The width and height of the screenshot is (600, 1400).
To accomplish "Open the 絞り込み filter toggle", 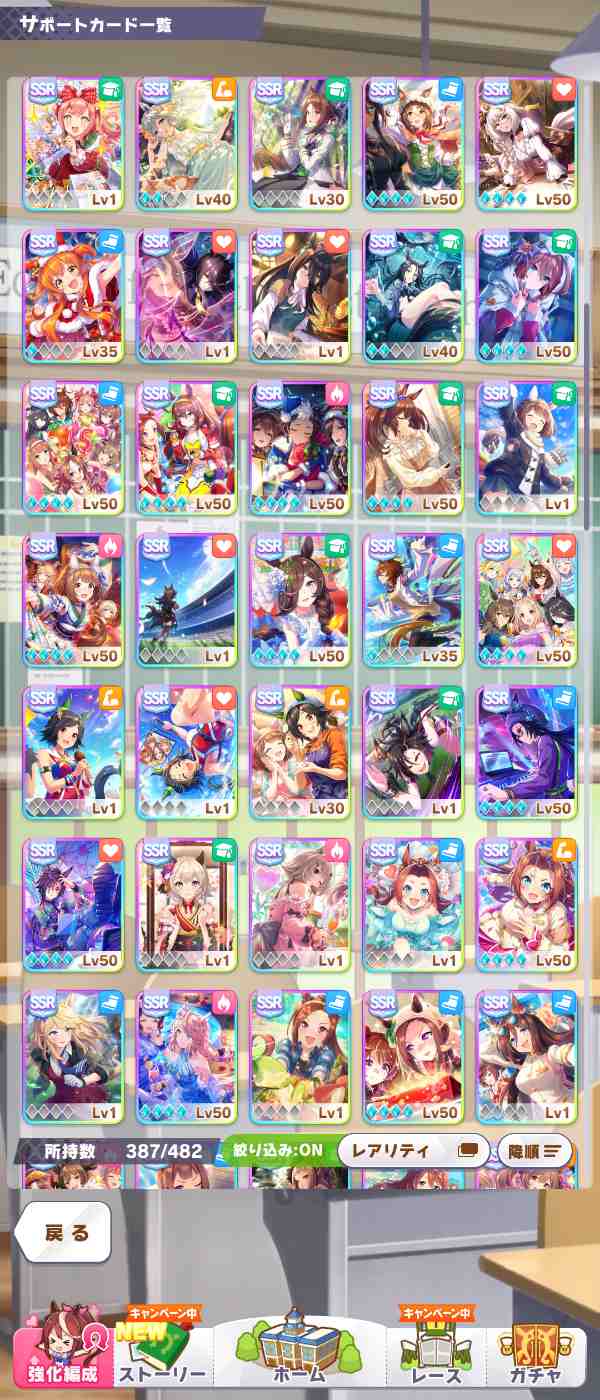I will [x=274, y=1150].
